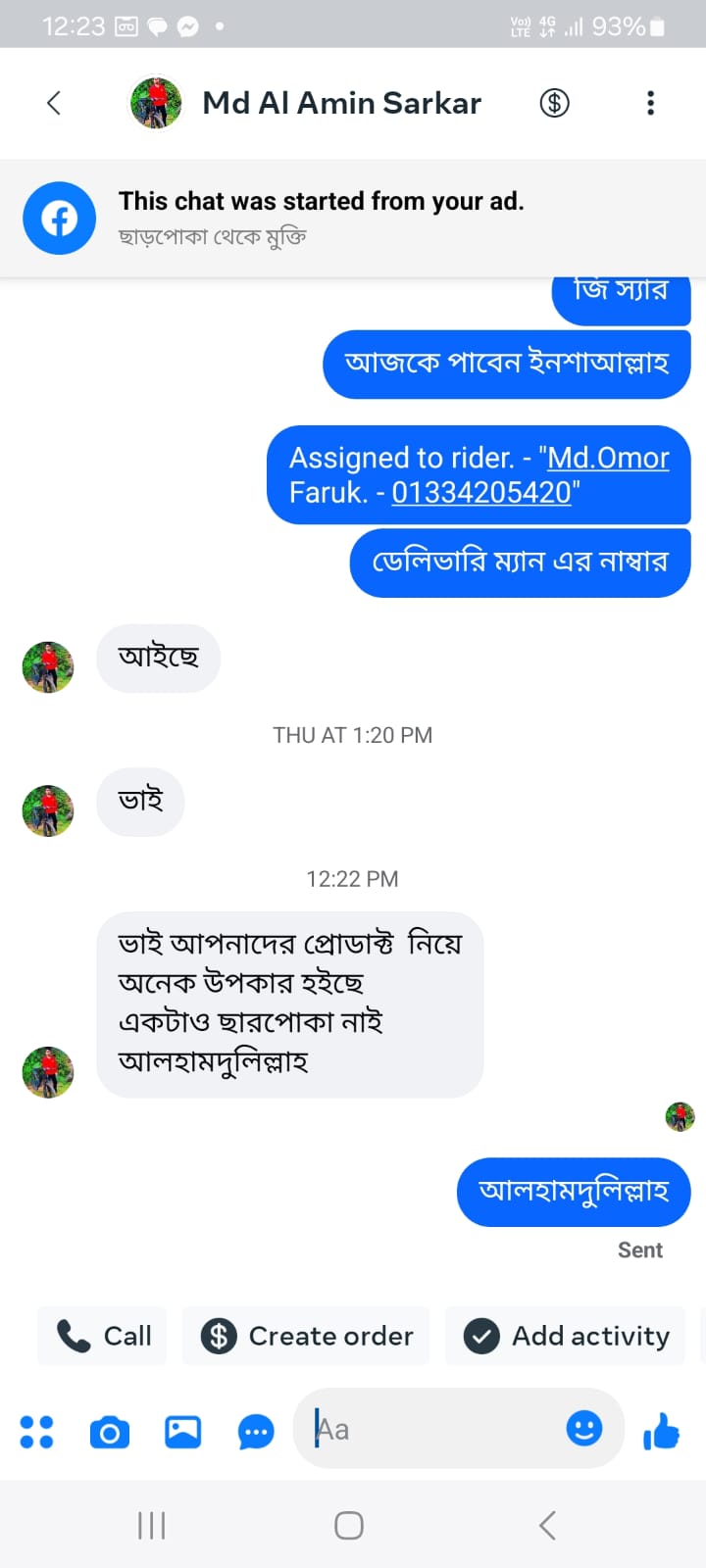
Task: Open the gallery image picker
Action: tap(182, 1432)
